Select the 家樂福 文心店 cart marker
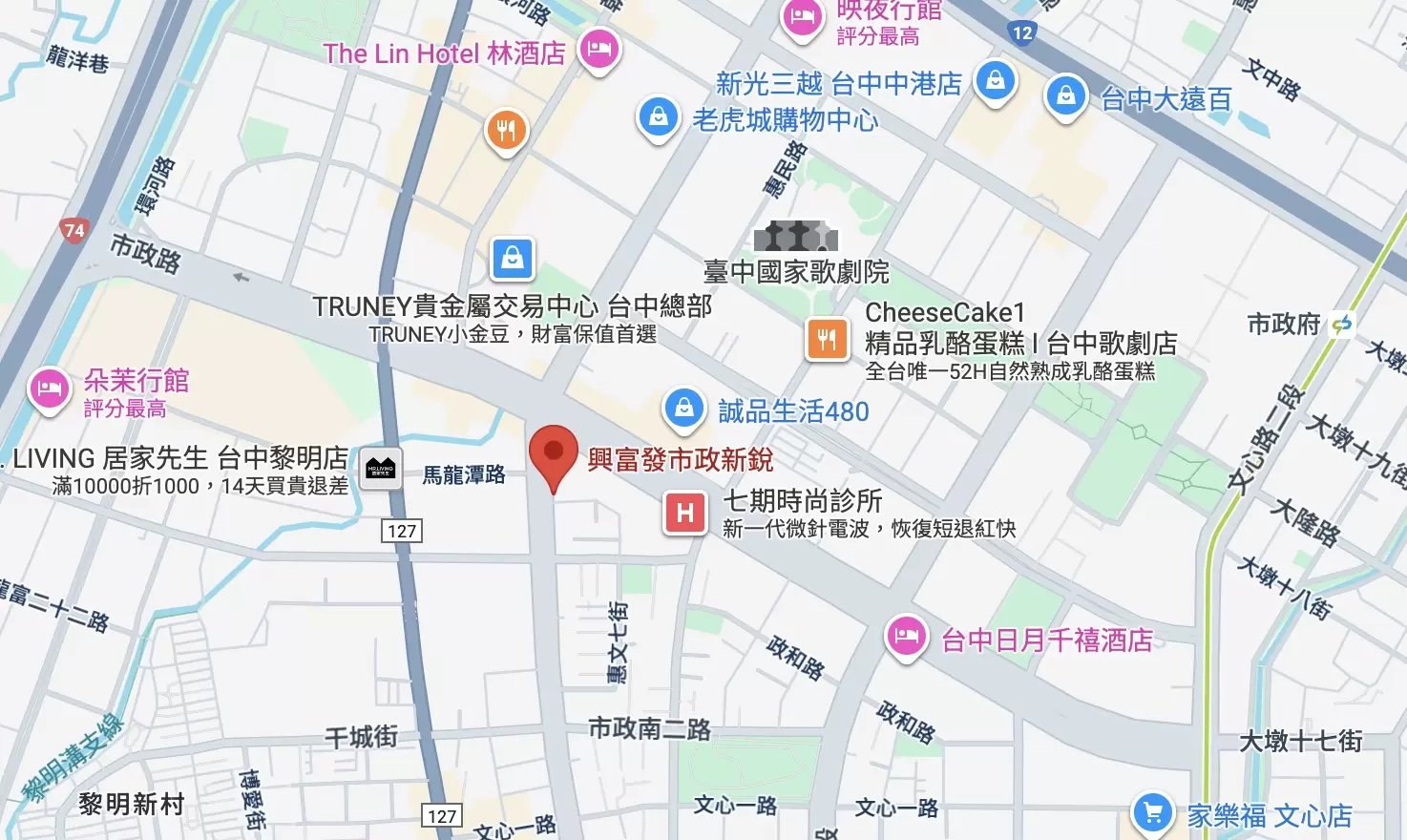The height and width of the screenshot is (840, 1407). pos(1152,813)
